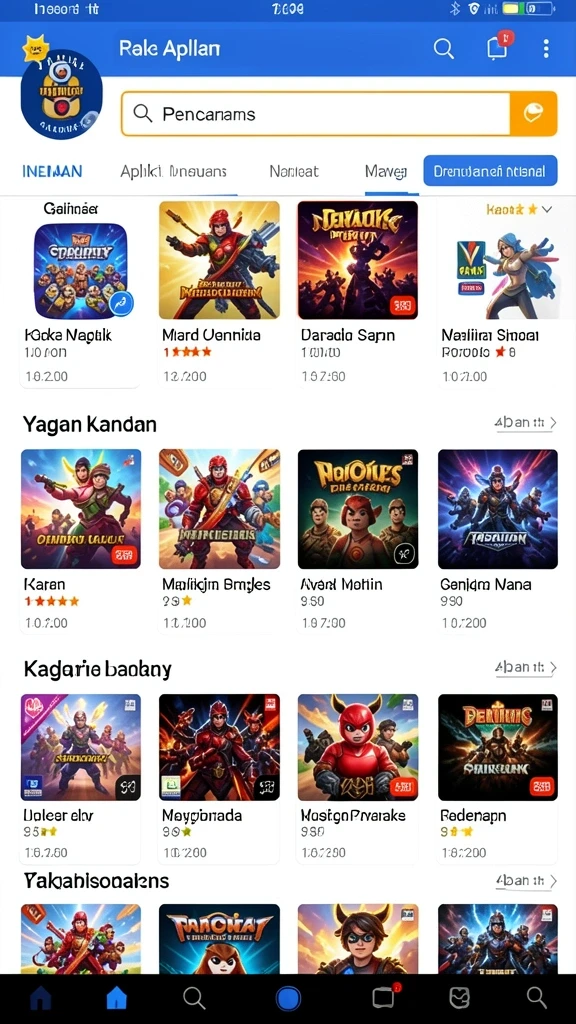The width and height of the screenshot is (576, 1024).
Task: Tap the highlighted home icon in the bottom bar
Action: coord(116,997)
